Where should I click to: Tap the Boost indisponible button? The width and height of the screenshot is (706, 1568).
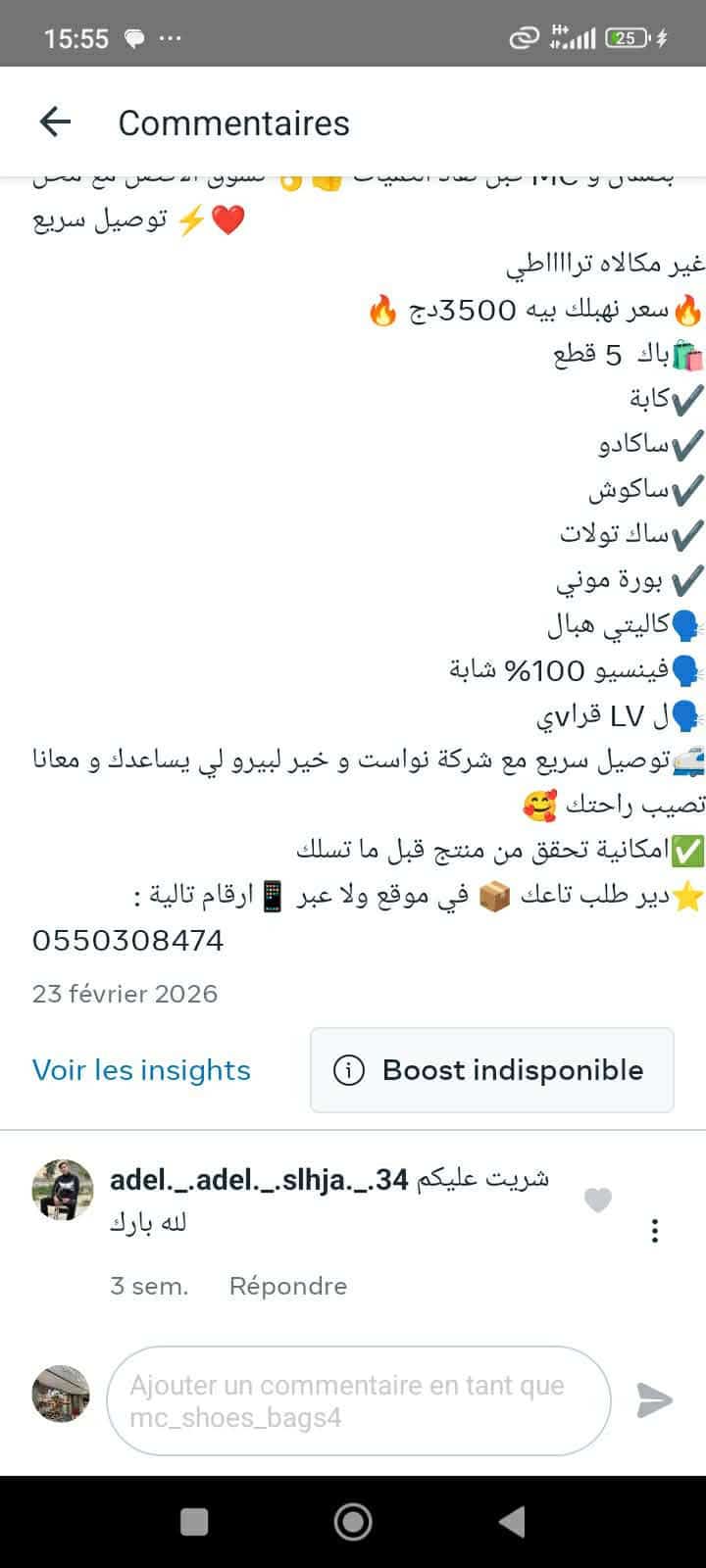(492, 1070)
